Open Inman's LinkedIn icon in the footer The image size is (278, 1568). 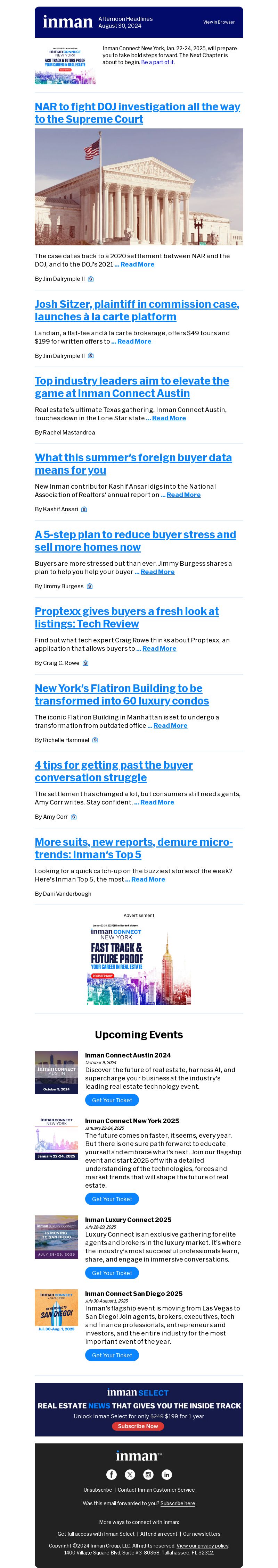click(x=166, y=1474)
